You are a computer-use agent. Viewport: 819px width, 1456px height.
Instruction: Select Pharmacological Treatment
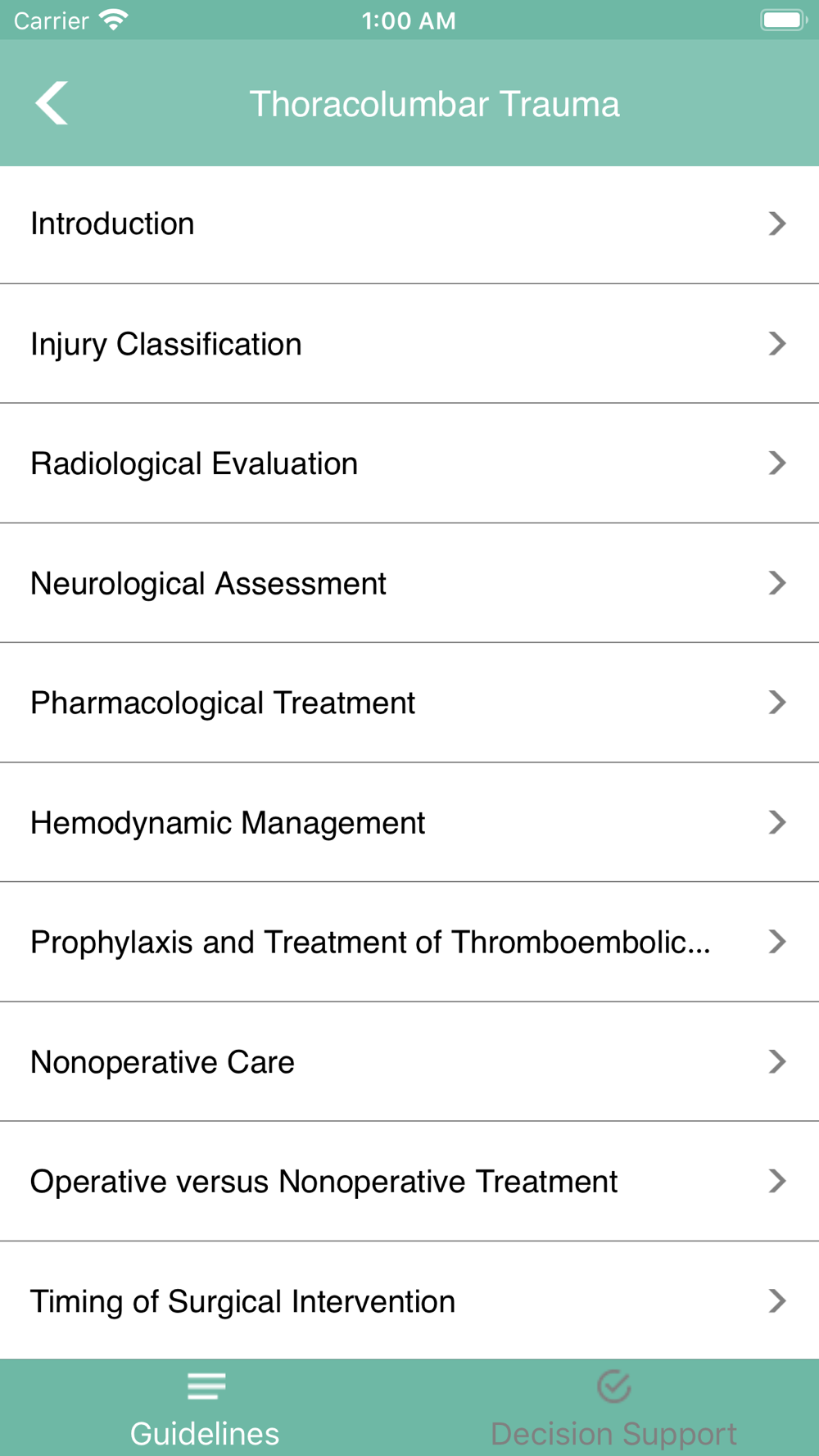pyautogui.click(x=409, y=703)
